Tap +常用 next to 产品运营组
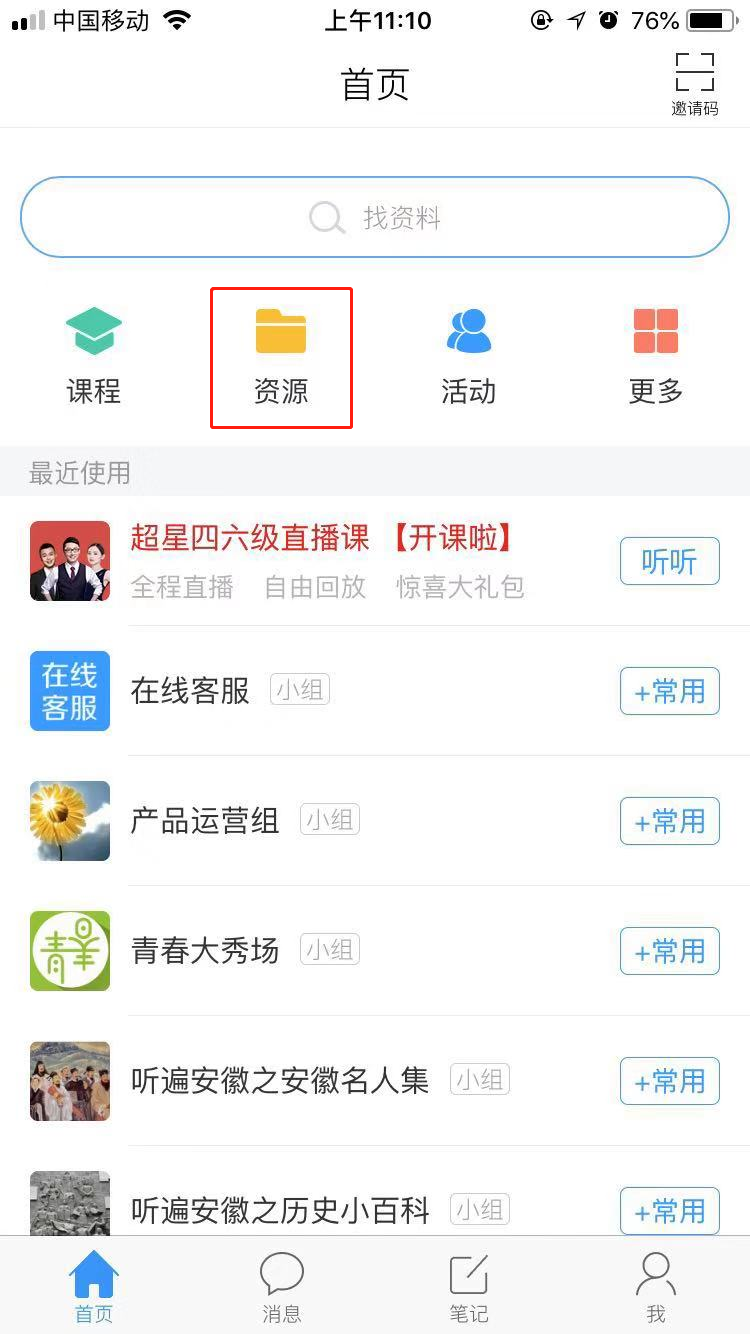The width and height of the screenshot is (750, 1334). 669,821
